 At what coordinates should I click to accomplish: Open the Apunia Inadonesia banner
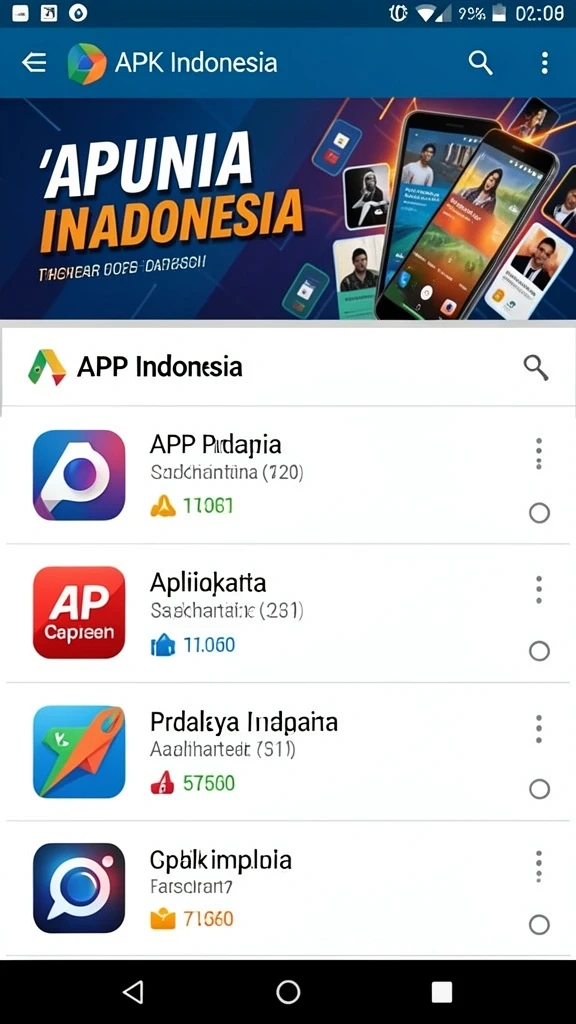[288, 208]
